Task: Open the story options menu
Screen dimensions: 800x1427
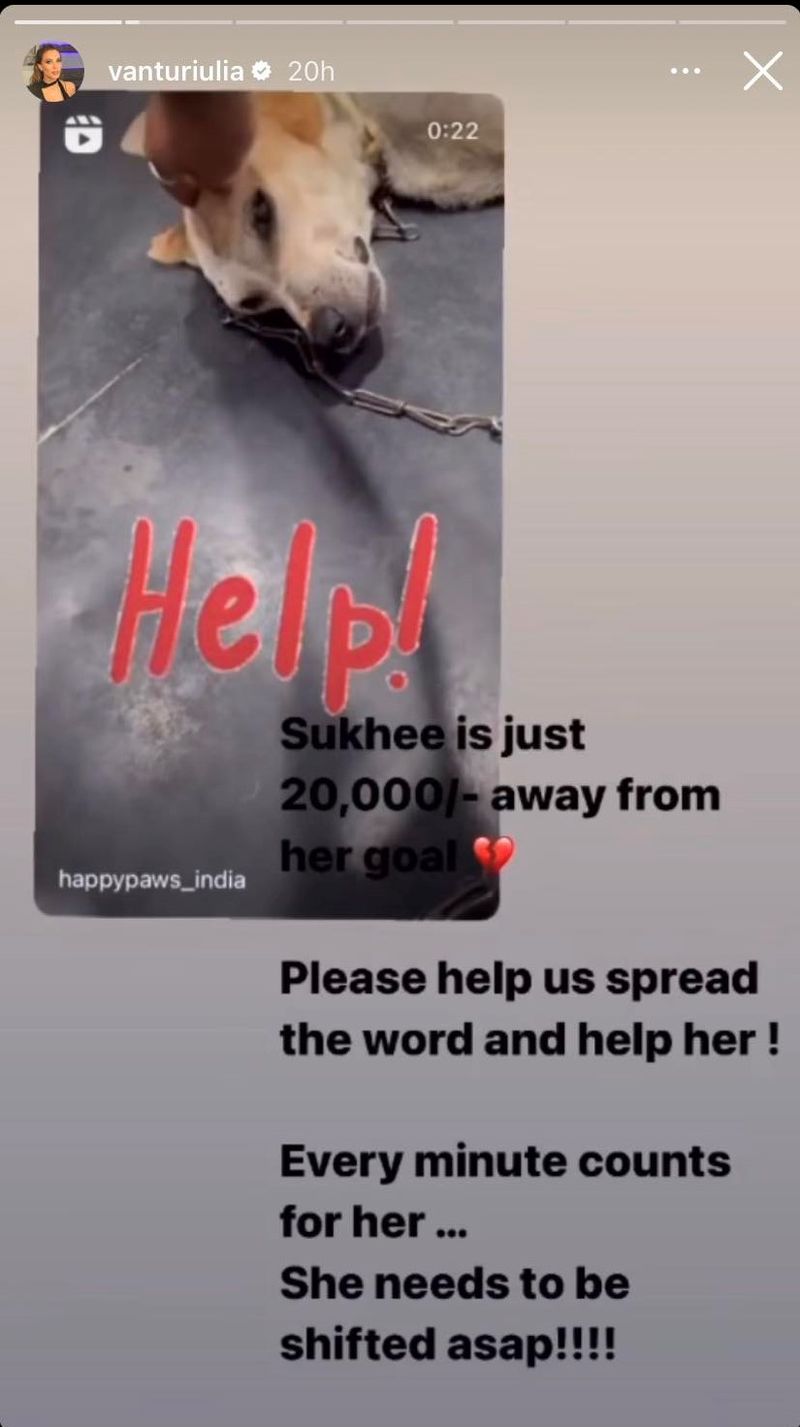Action: [x=685, y=72]
